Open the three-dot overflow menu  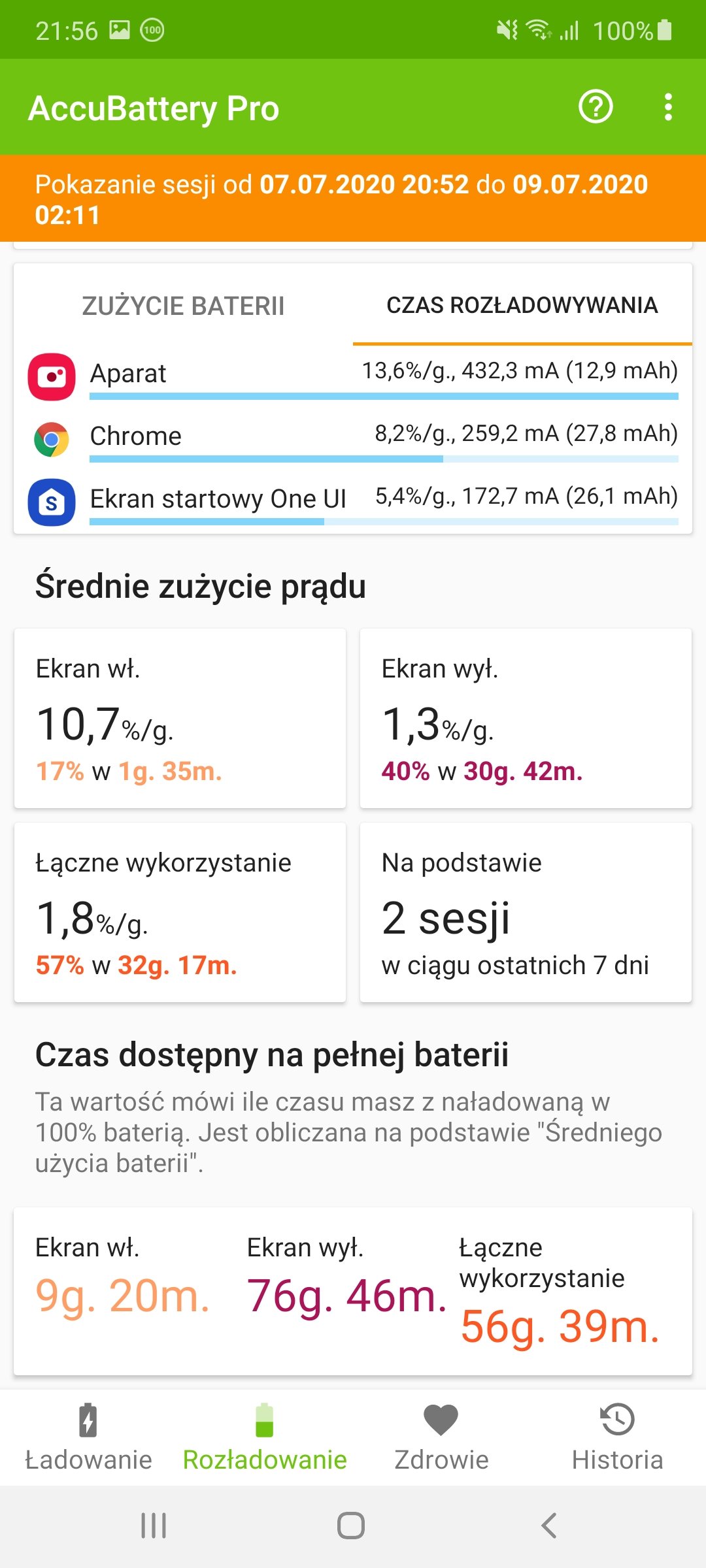(x=668, y=107)
